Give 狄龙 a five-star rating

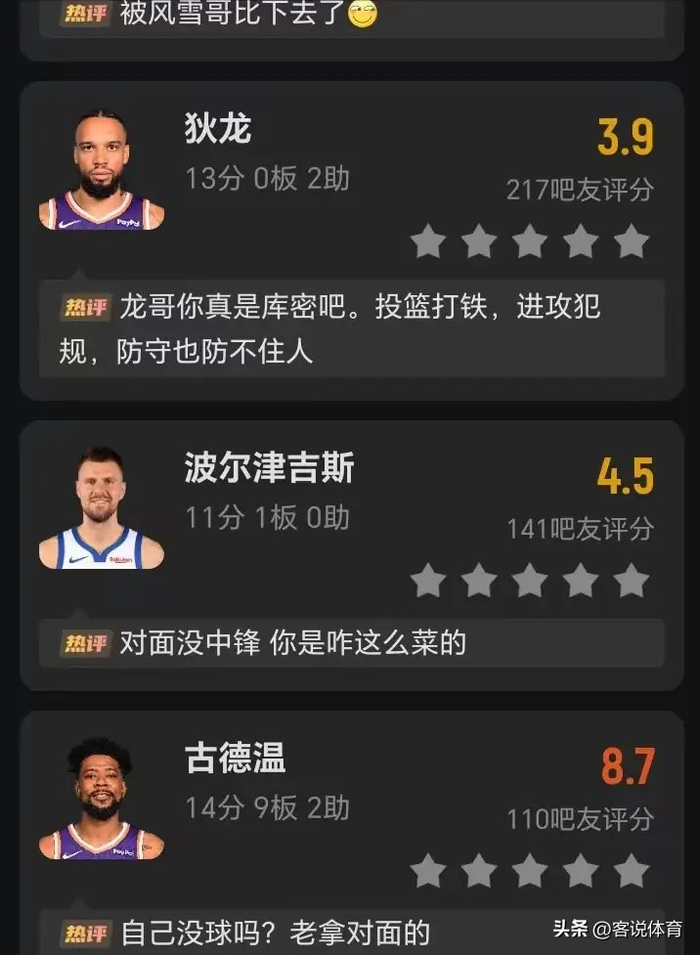(x=631, y=241)
